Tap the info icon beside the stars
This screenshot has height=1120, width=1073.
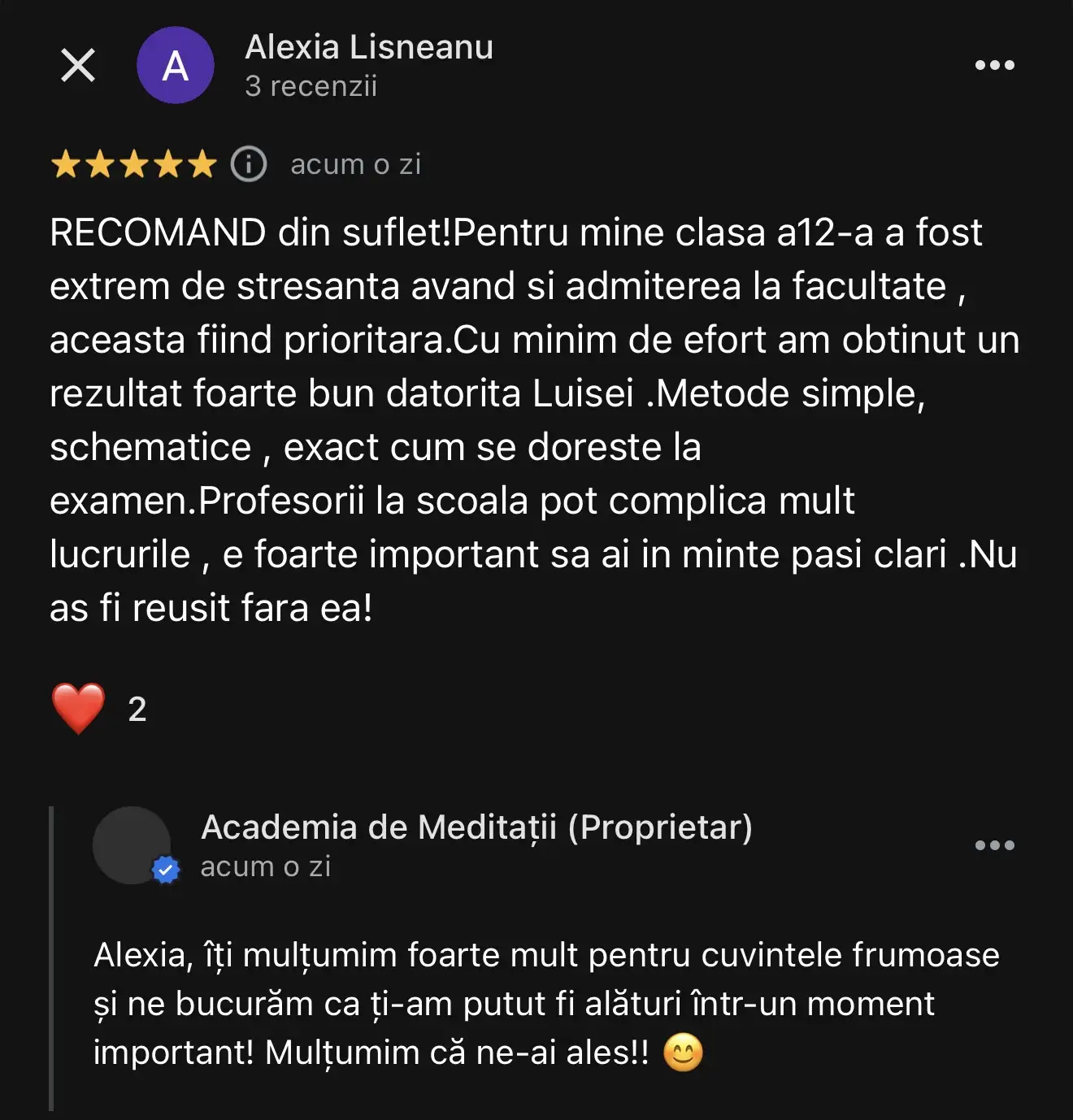click(249, 164)
